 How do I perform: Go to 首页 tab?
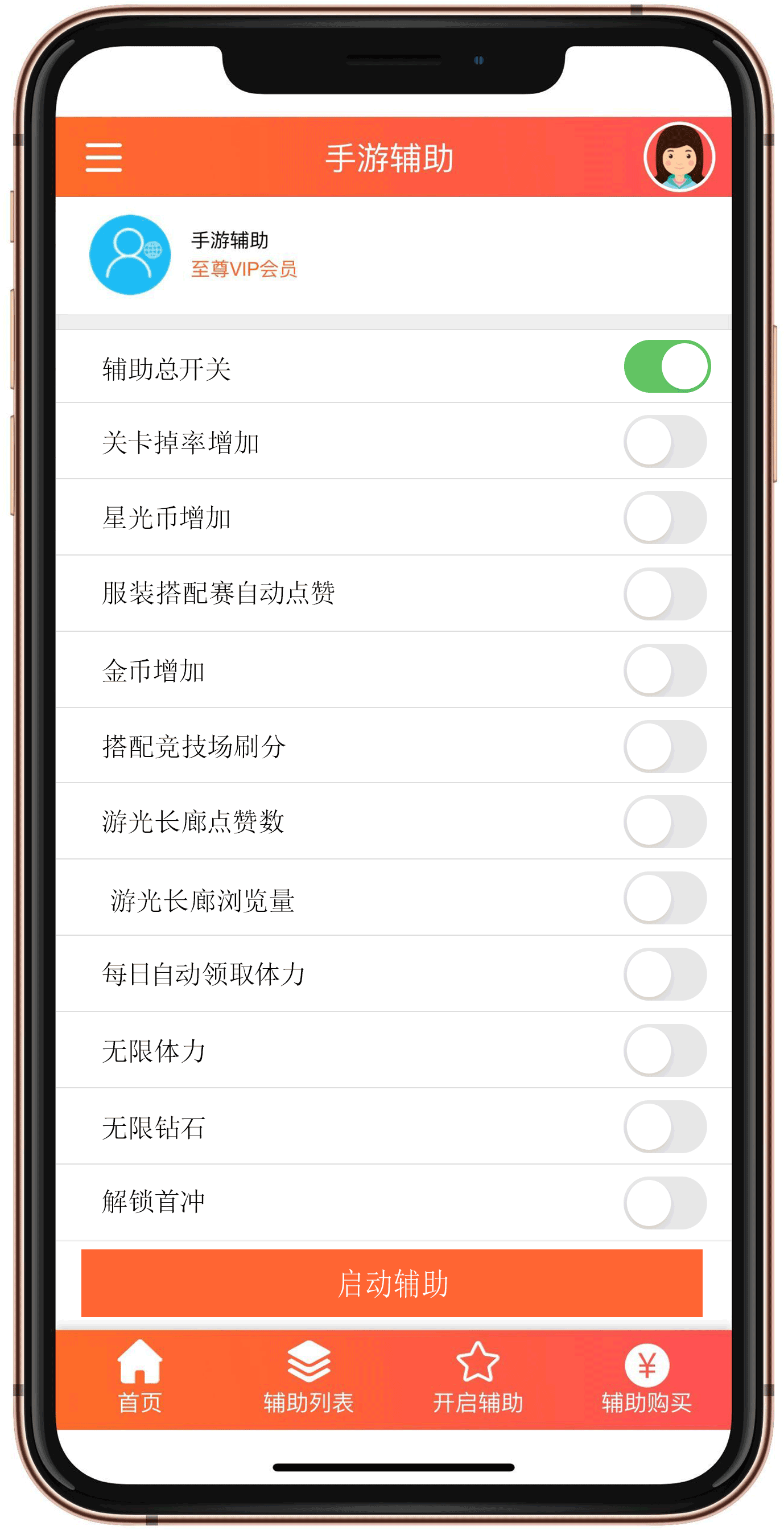pyautogui.click(x=139, y=1376)
